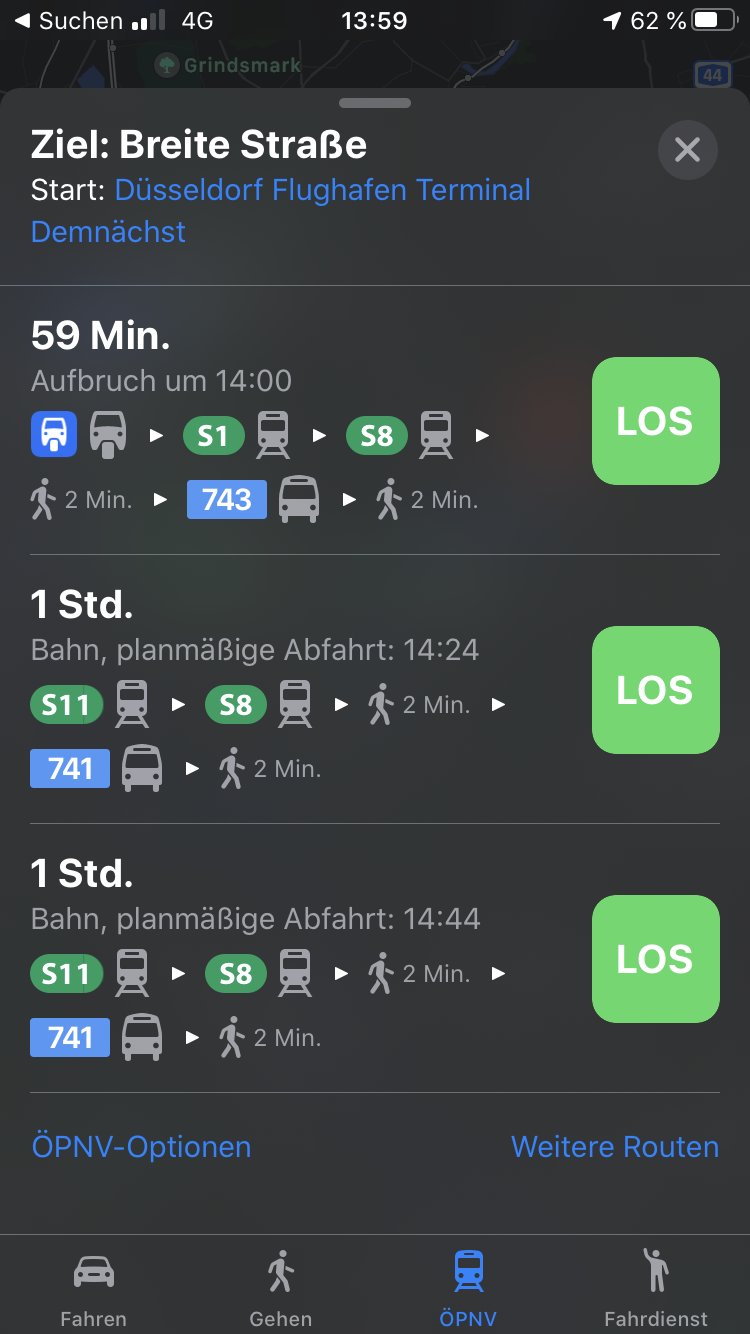Image resolution: width=750 pixels, height=1334 pixels.
Task: Start the 14:24 departure route with LOS
Action: pyautogui.click(x=655, y=690)
